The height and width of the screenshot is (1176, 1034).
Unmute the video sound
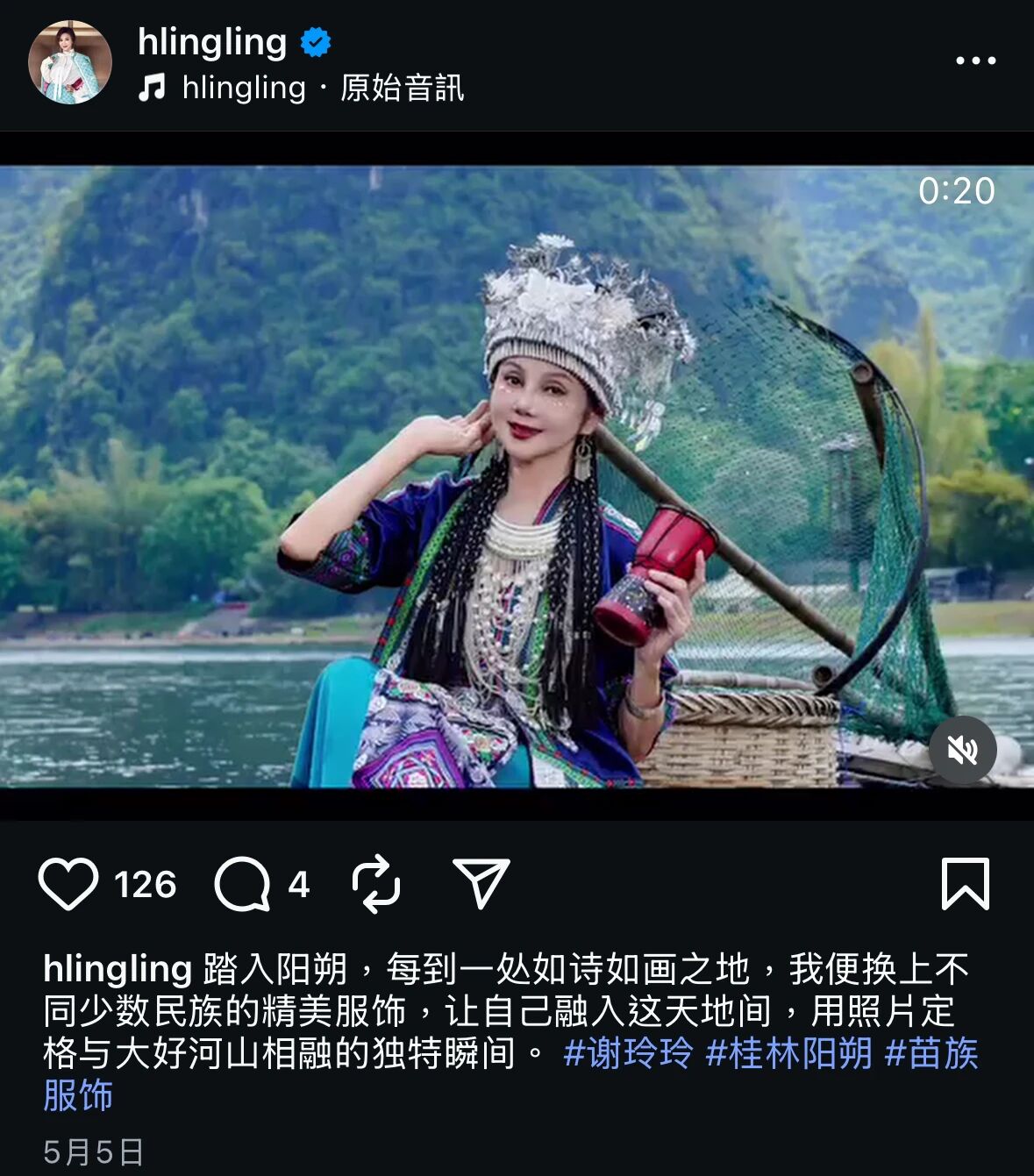(962, 750)
